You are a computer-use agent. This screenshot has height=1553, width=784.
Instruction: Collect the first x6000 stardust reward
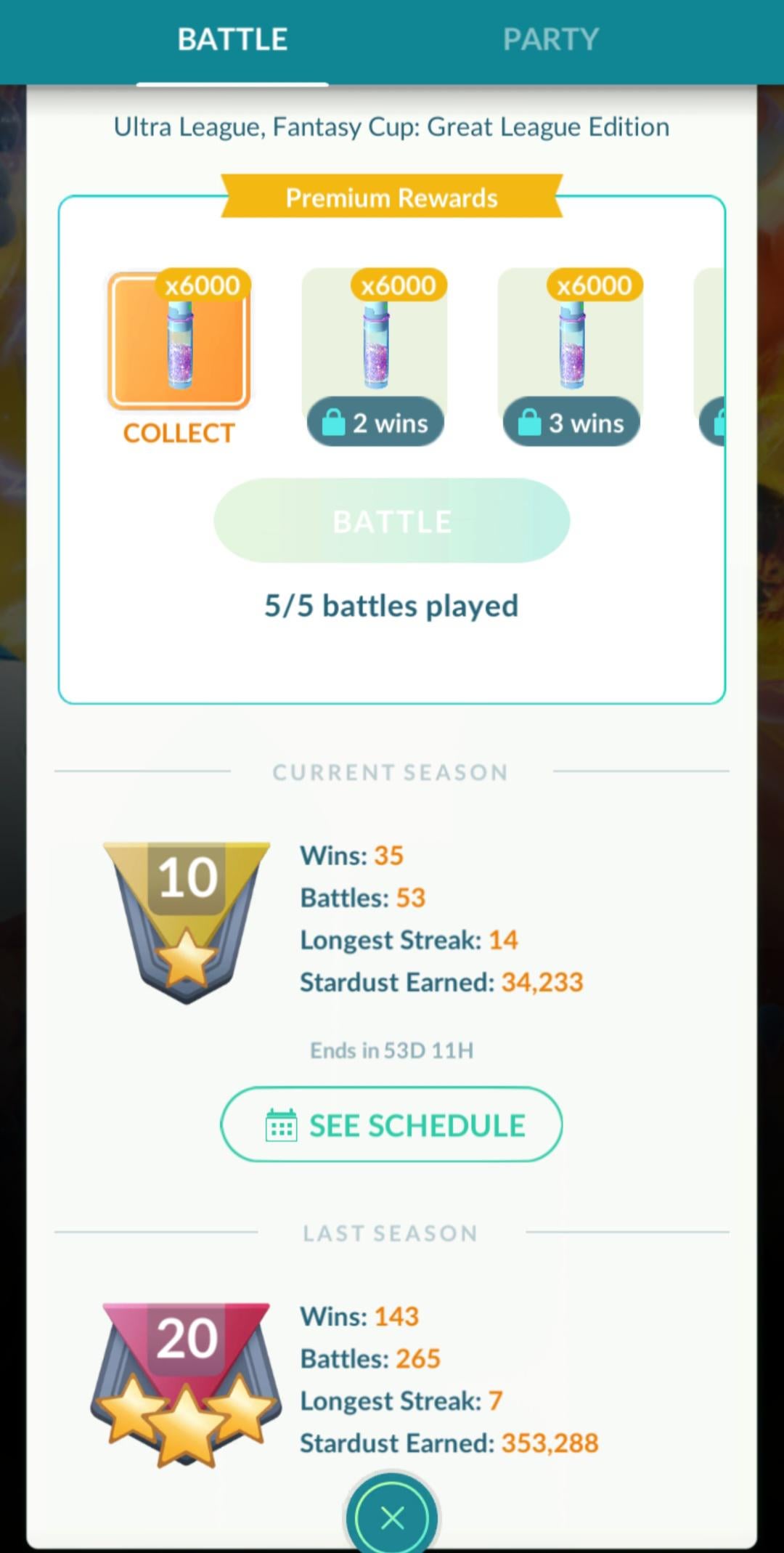(179, 343)
